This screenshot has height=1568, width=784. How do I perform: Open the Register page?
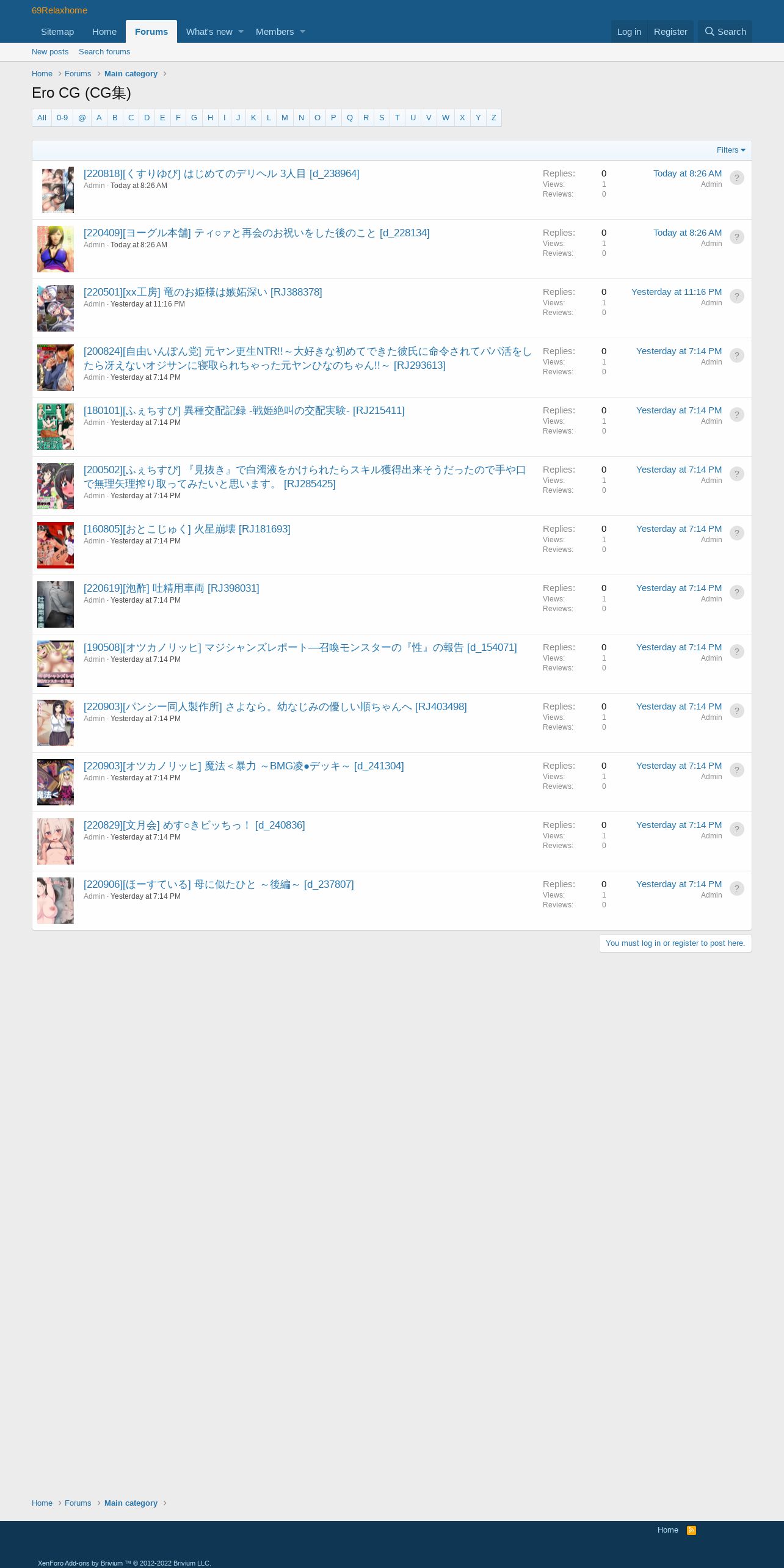[x=670, y=32]
